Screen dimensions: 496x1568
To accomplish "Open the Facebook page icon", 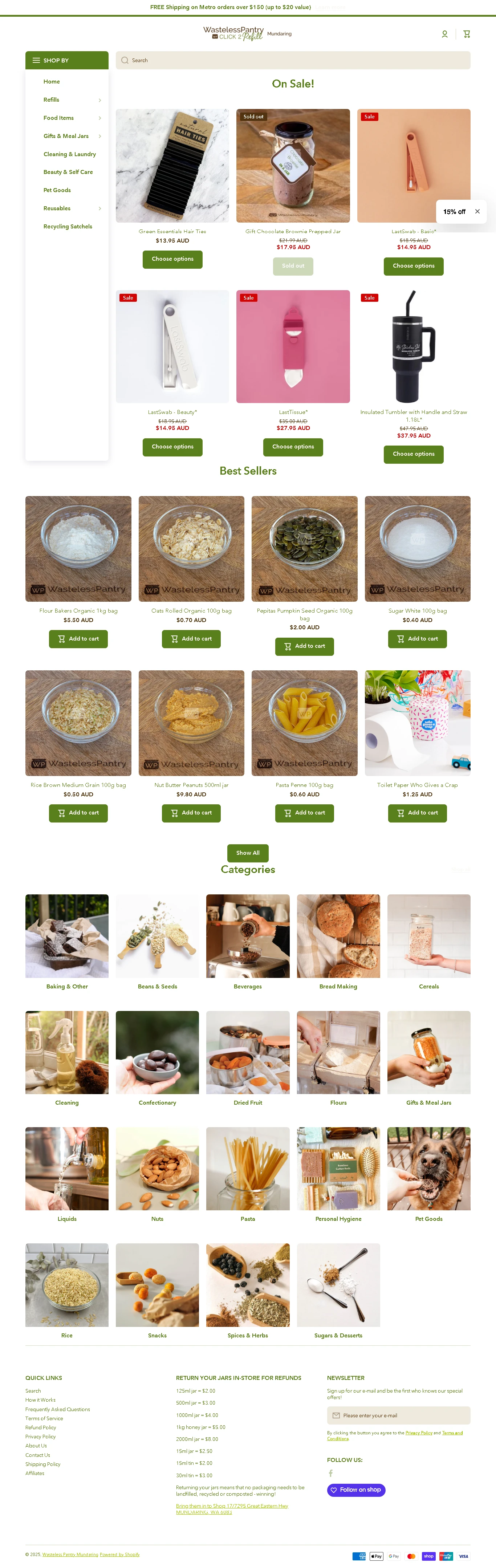I will (330, 1474).
